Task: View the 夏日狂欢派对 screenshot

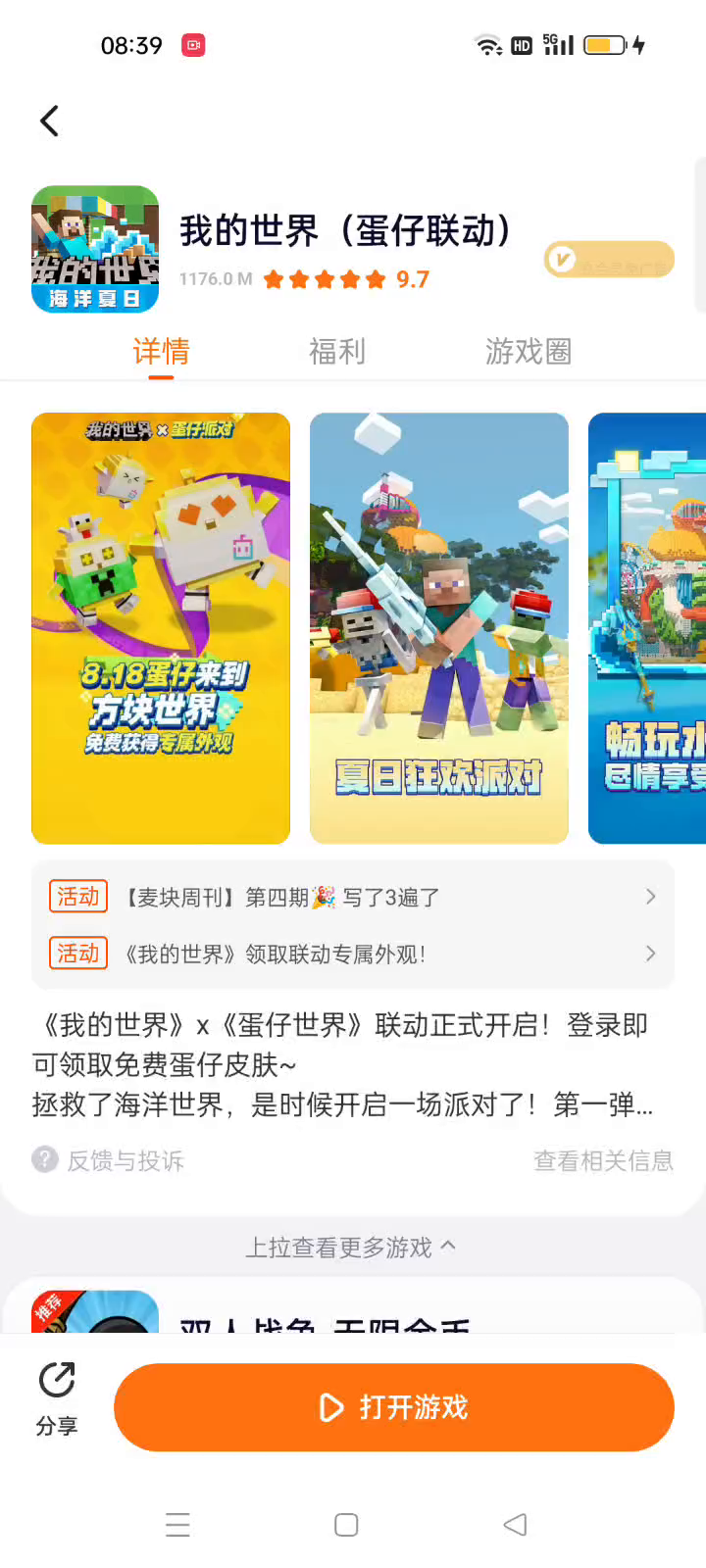Action: (438, 627)
